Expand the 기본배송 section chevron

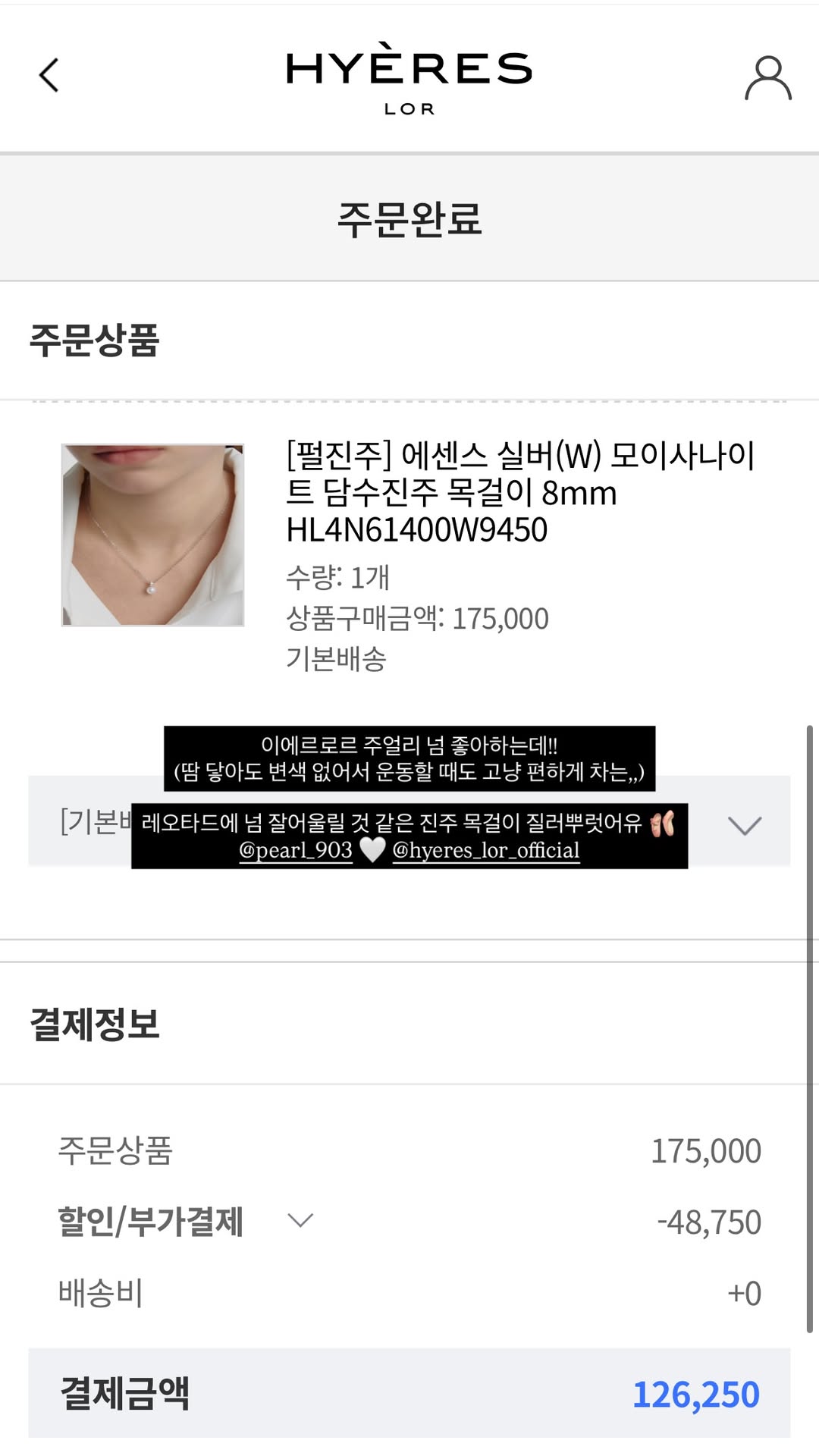pyautogui.click(x=744, y=825)
